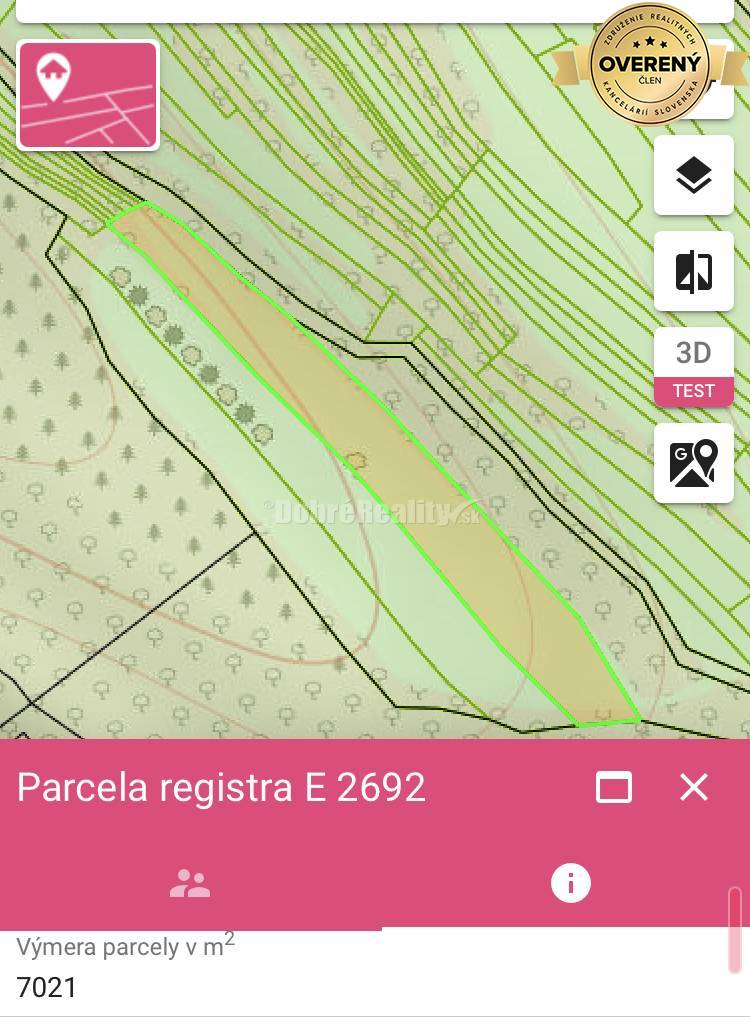Image resolution: width=750 pixels, height=1025 pixels.
Task: Open the map layers selector
Action: 693,176
